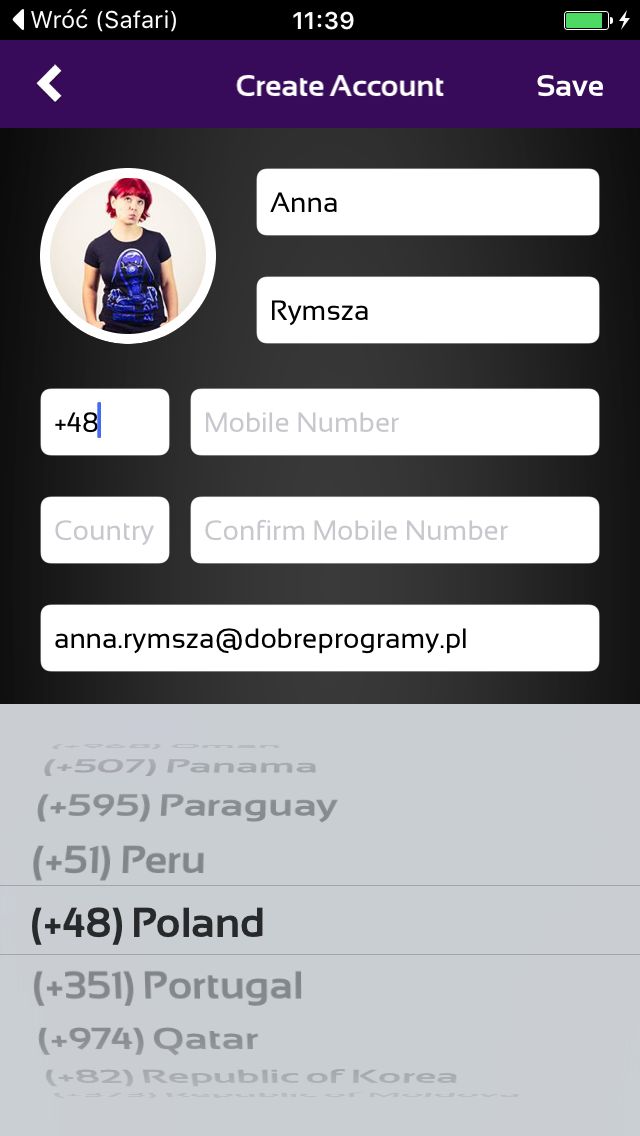Screen dimensions: 640x1136
Task: Focus the Mobile Number field
Action: coord(394,422)
